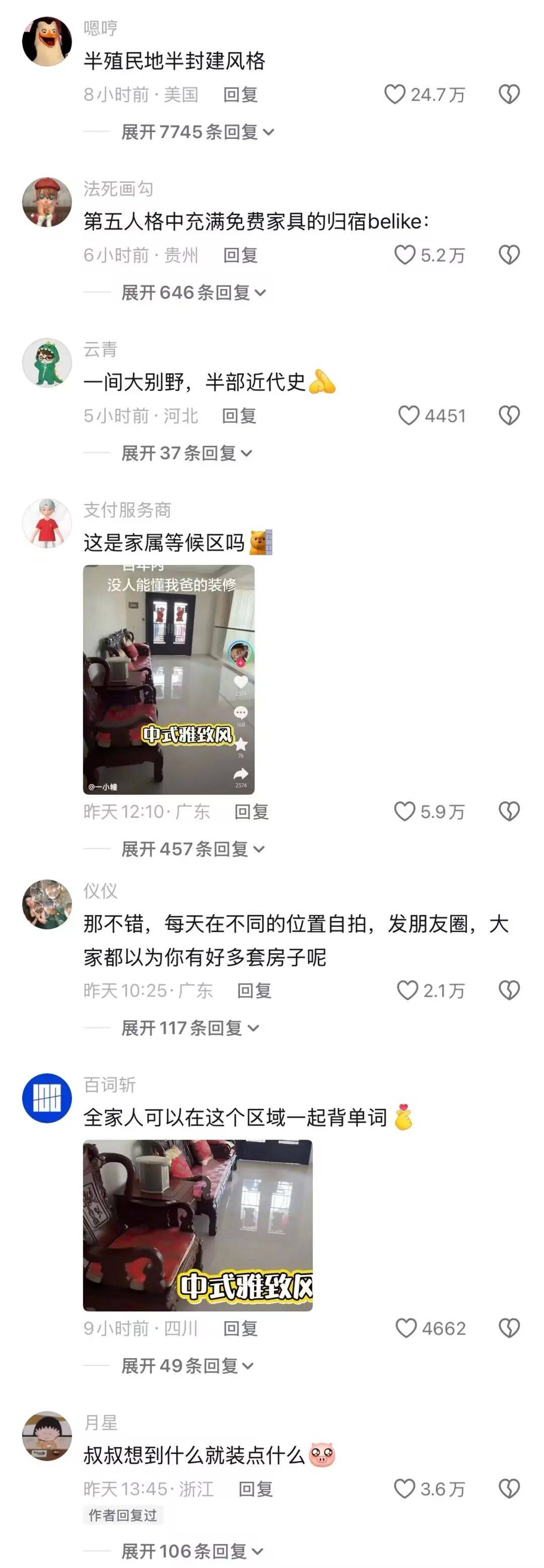
Task: Dislike 仪仪's comment
Action: pyautogui.click(x=509, y=991)
